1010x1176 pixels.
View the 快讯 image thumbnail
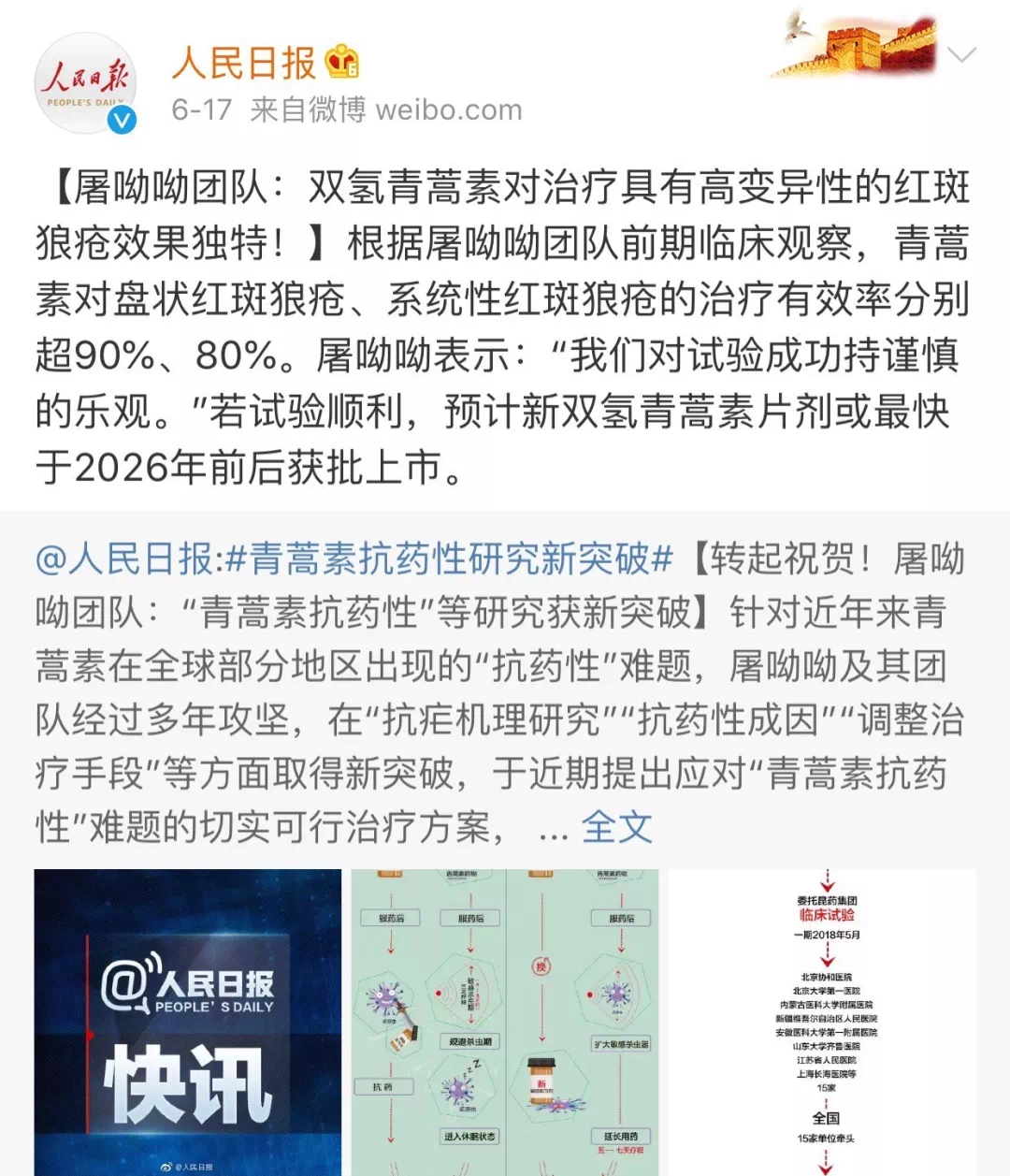188,1022
